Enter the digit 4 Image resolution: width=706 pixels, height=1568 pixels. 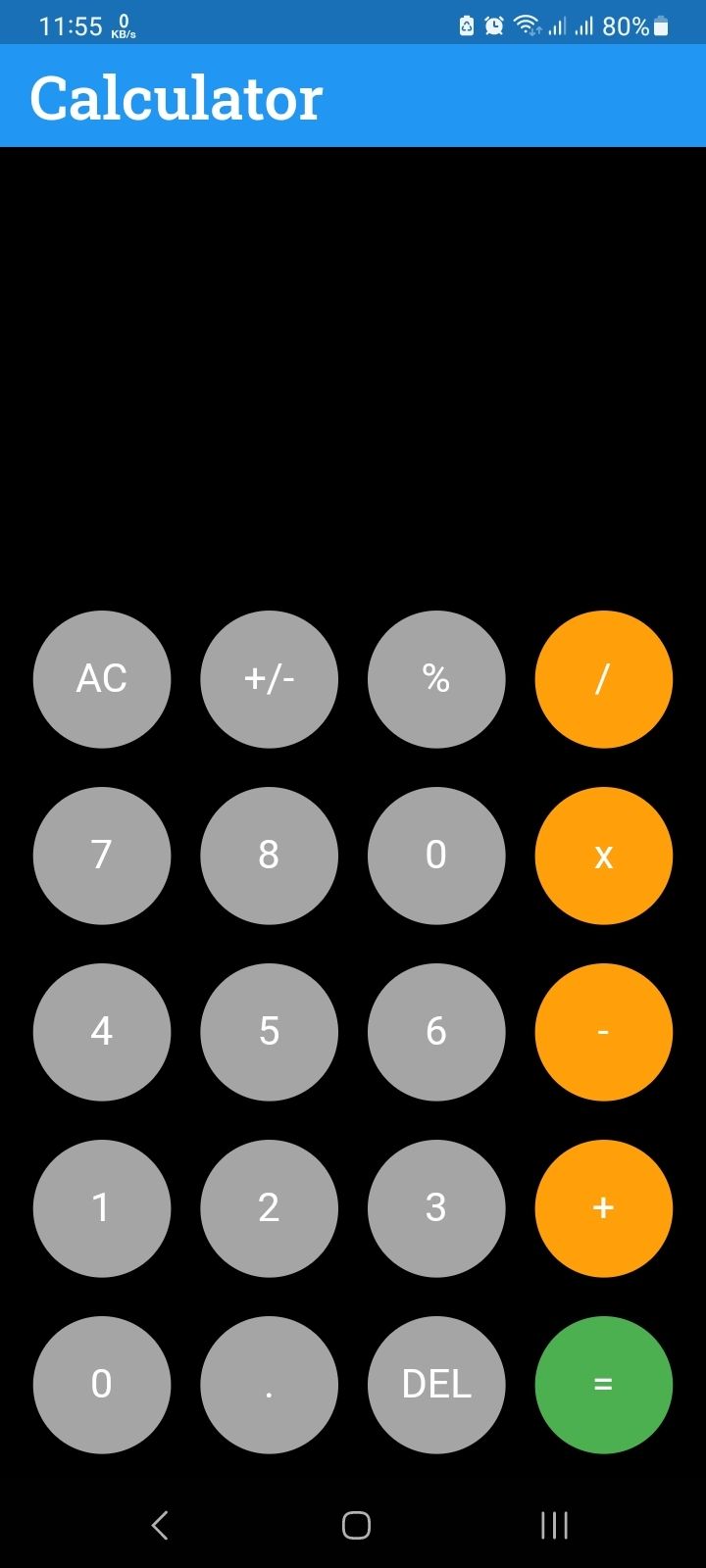click(x=102, y=1032)
